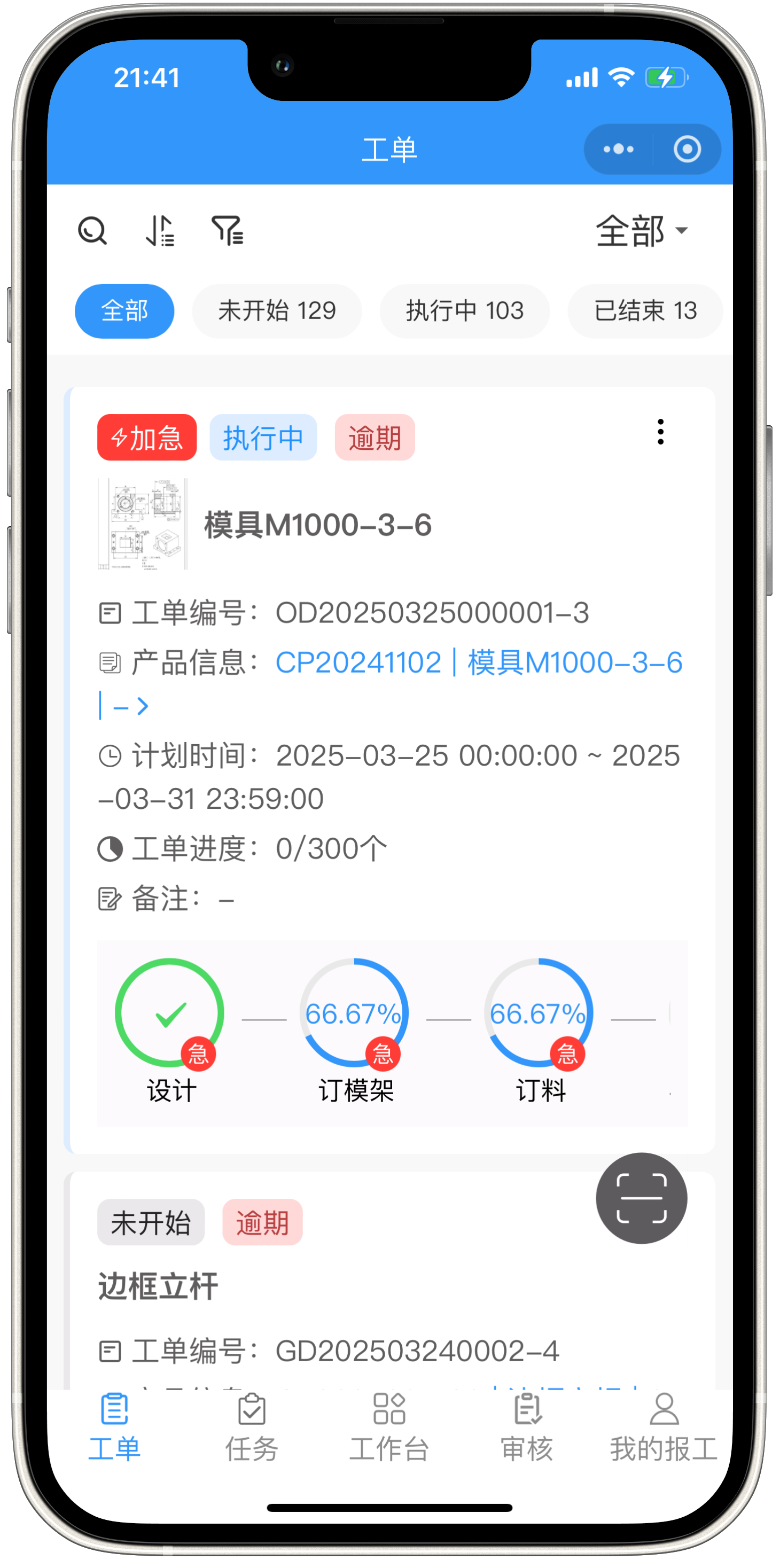Open product link CP20241102 模具M1000-3-6
This screenshot has width=780, height=1568.
479,663
